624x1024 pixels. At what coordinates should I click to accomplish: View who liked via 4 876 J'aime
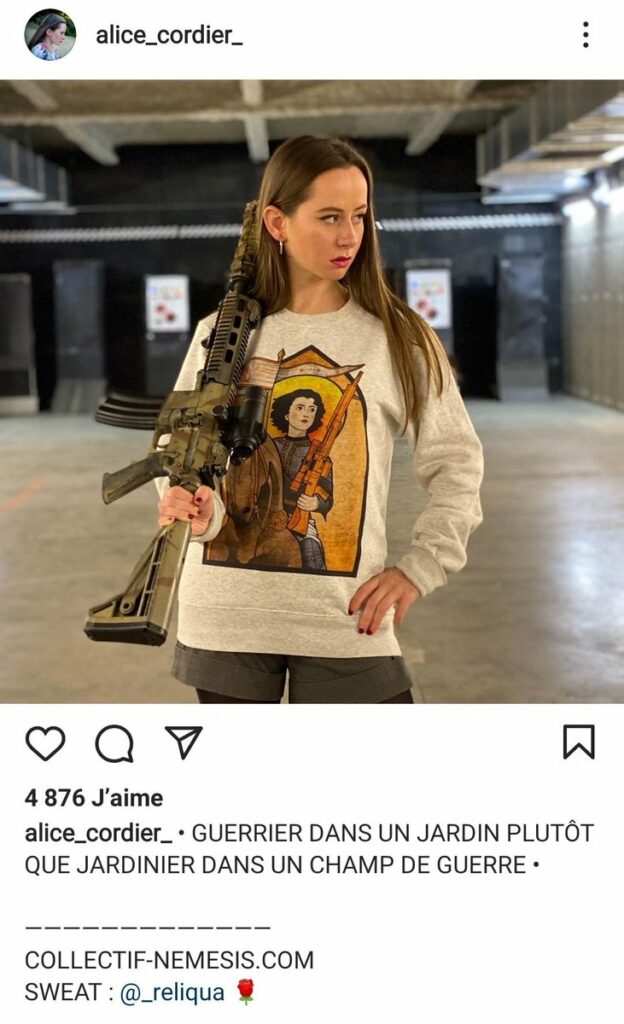pyautogui.click(x=93, y=798)
